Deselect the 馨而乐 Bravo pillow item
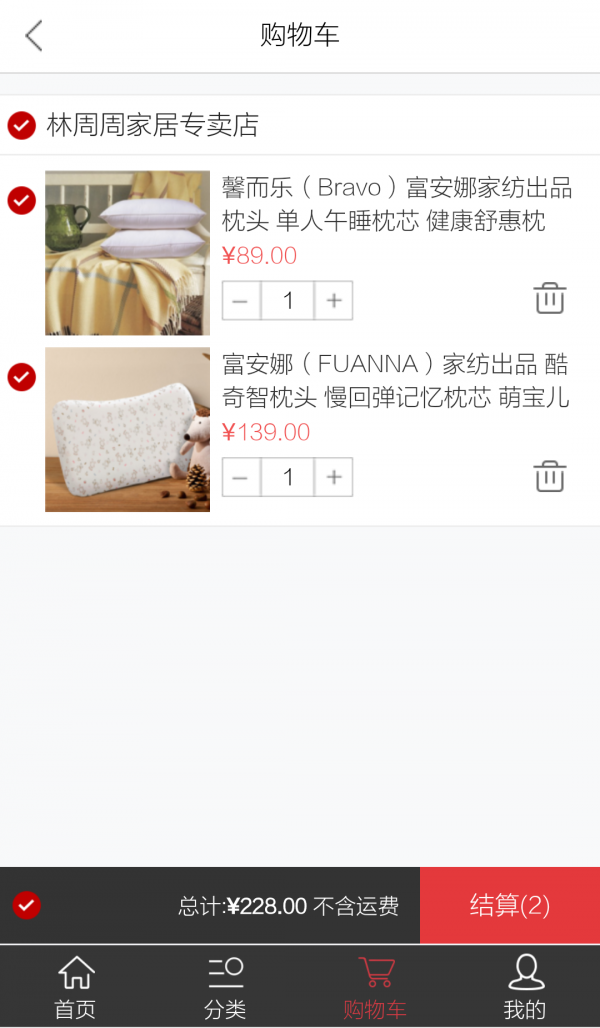Image resolution: width=600 pixels, height=1028 pixels. coord(21,200)
